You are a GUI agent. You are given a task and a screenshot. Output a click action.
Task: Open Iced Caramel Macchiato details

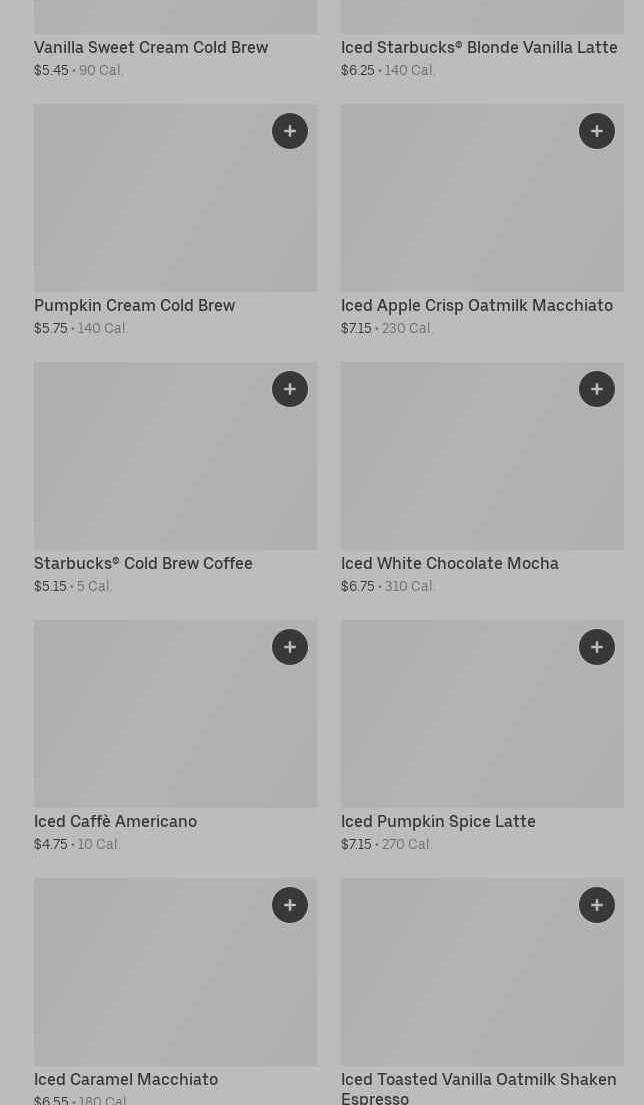point(126,1080)
